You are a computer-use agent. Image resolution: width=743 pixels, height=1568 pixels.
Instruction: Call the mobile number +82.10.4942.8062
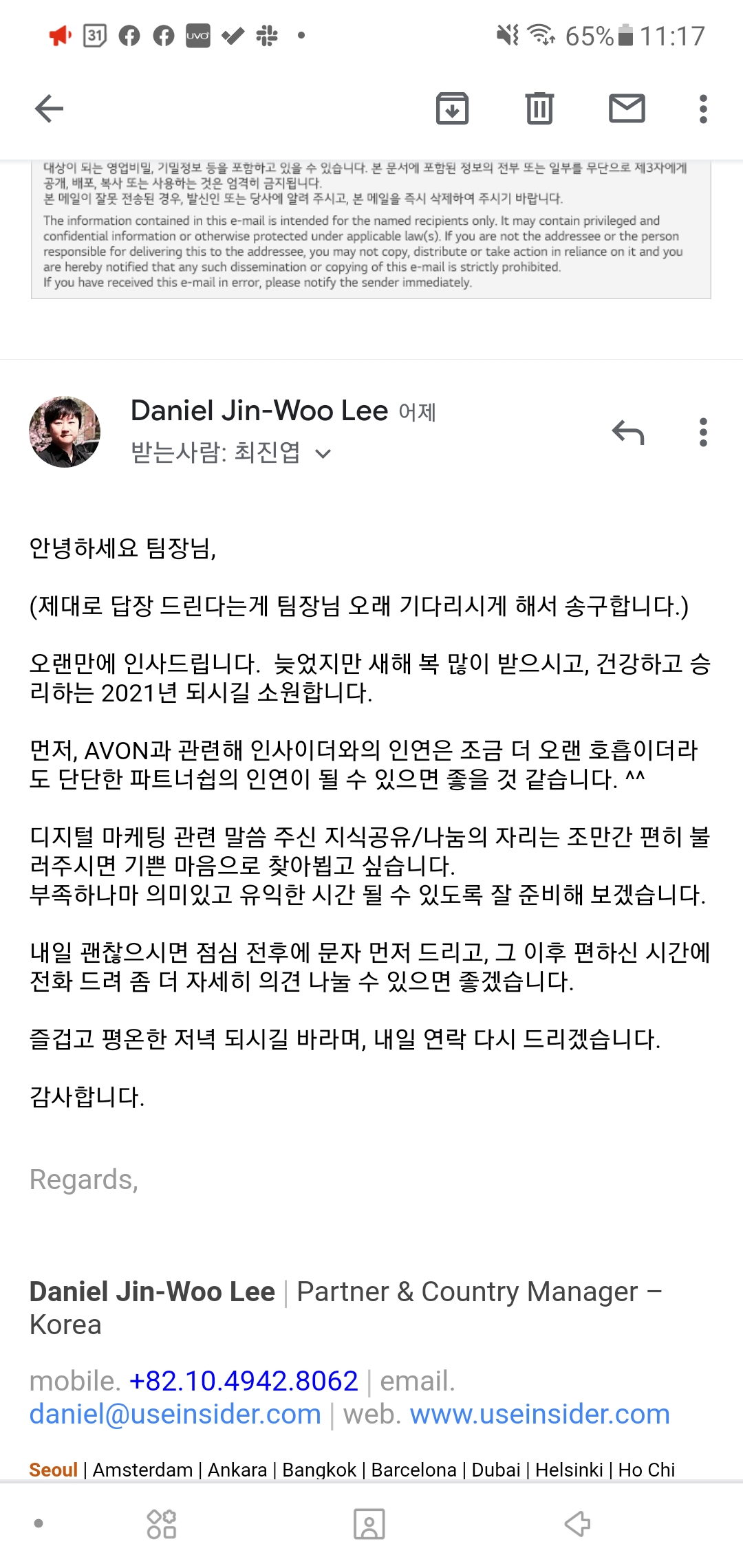[244, 1381]
